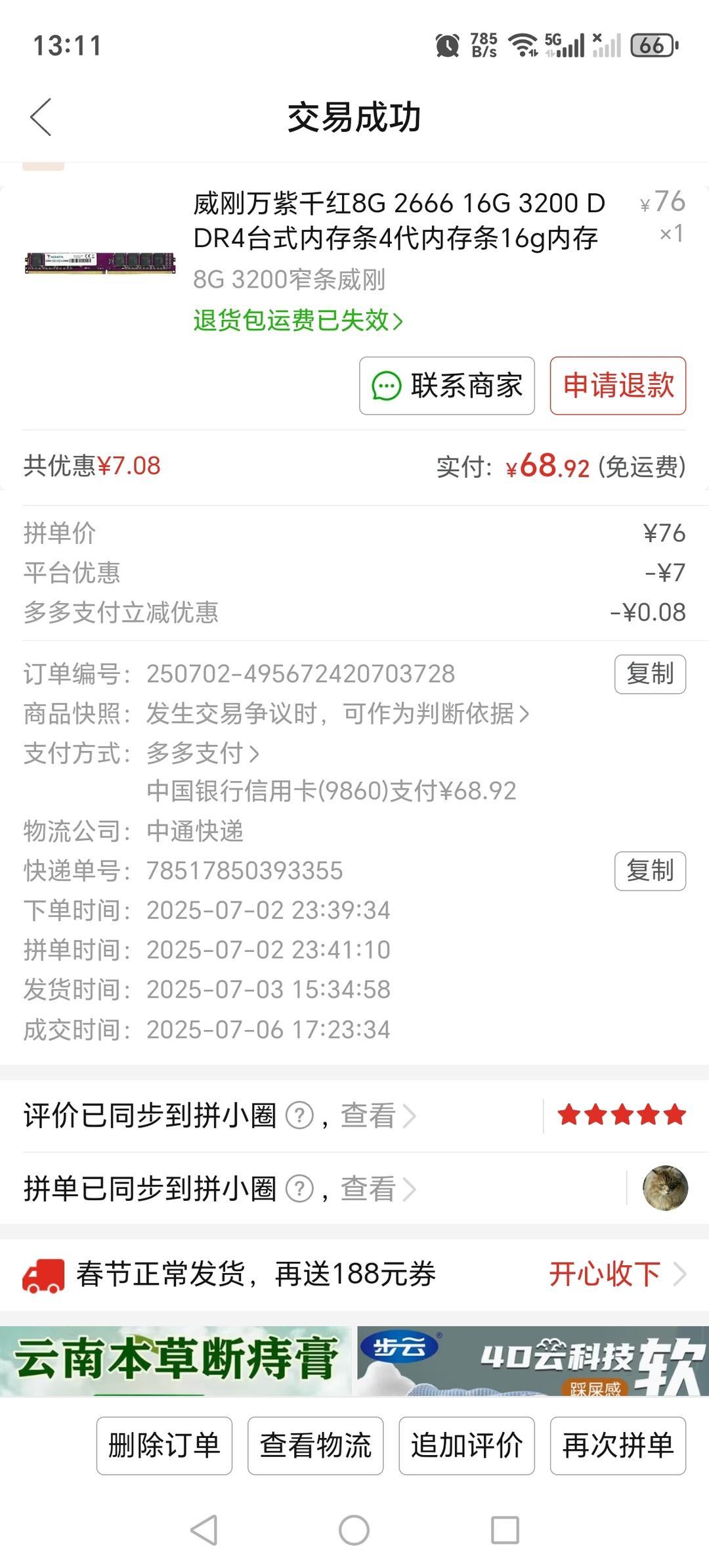The width and height of the screenshot is (709, 1568).
Task: Copy the order number with 复制
Action: click(x=650, y=674)
